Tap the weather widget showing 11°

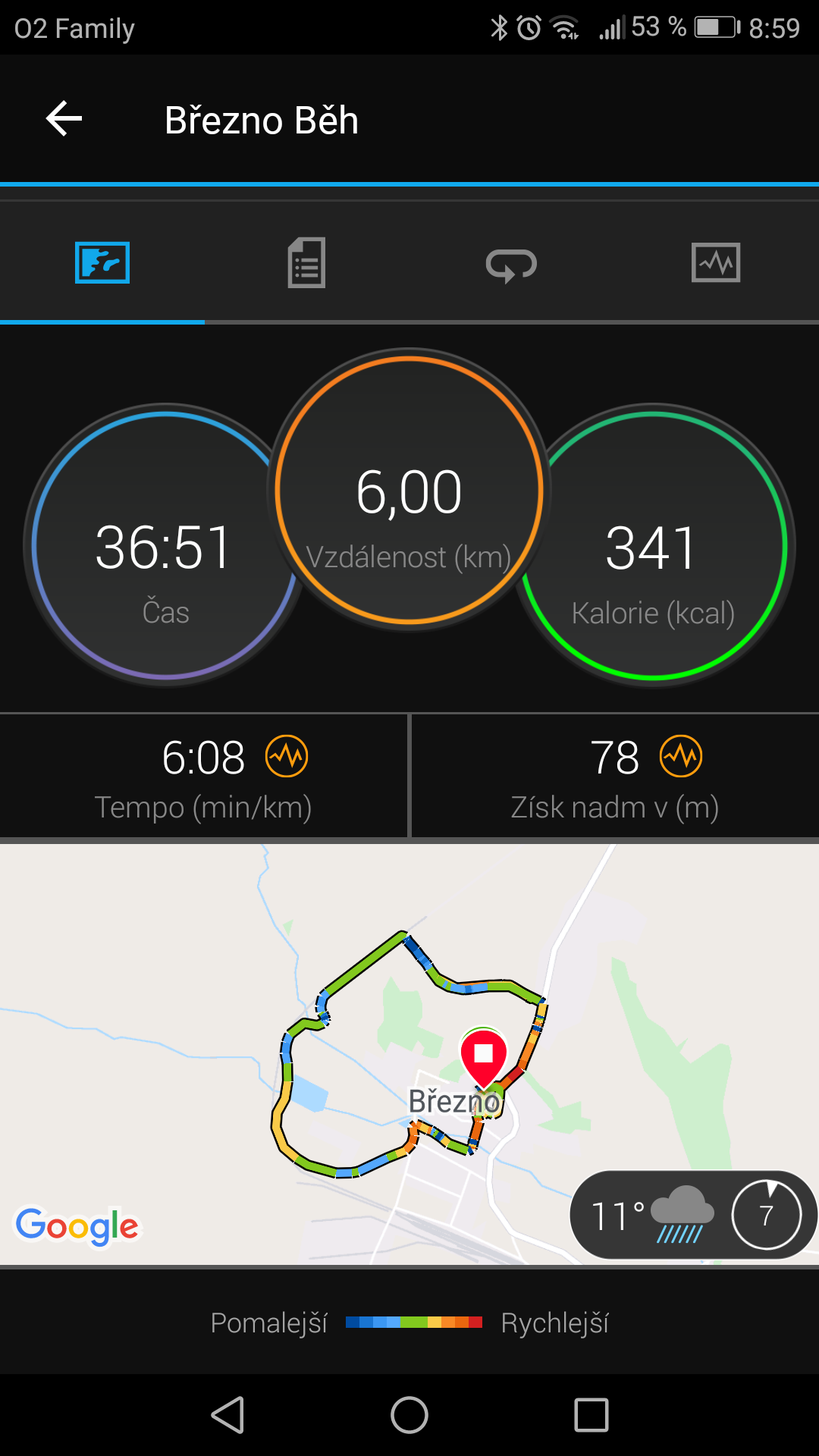click(693, 1215)
